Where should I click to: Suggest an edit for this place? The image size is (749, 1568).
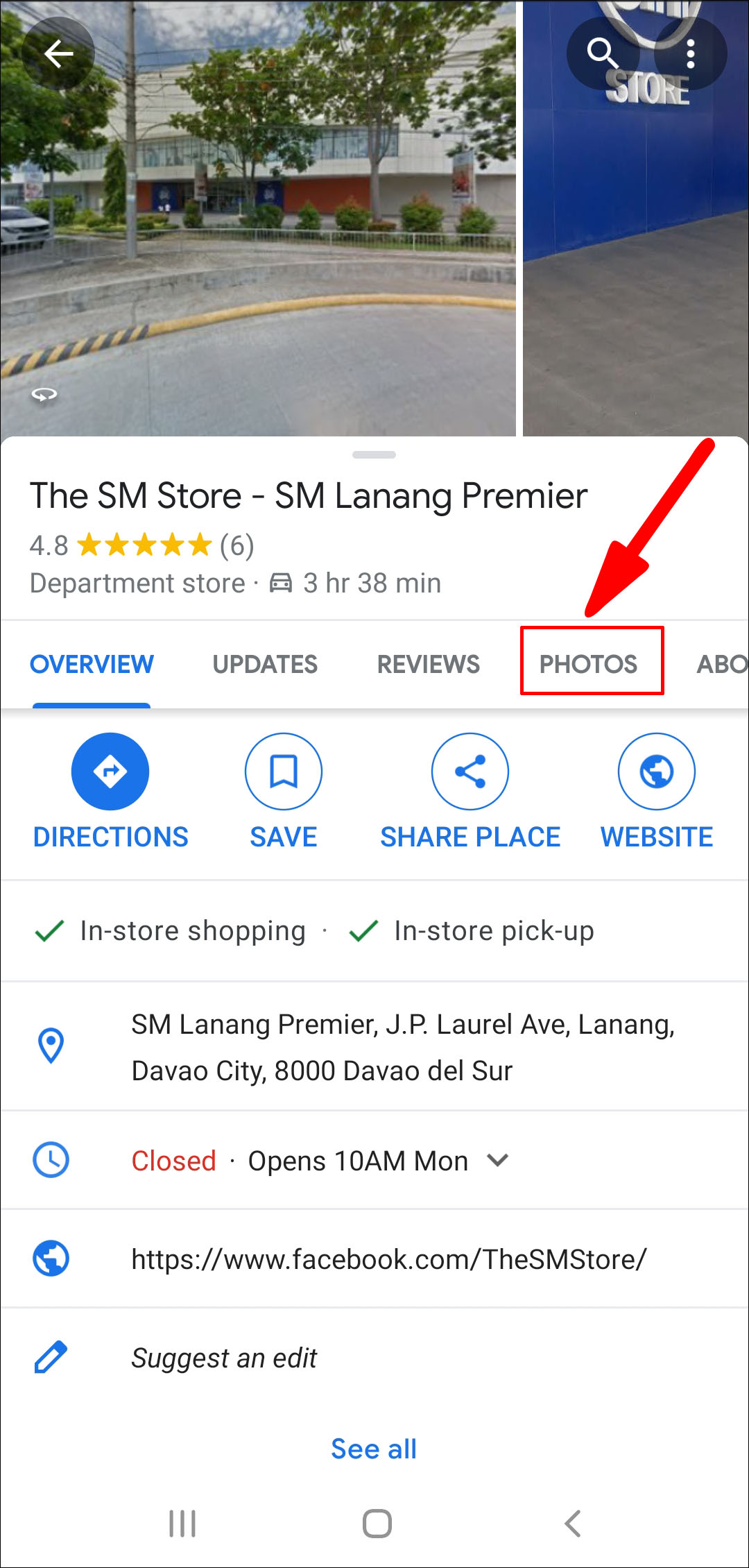tap(223, 1358)
